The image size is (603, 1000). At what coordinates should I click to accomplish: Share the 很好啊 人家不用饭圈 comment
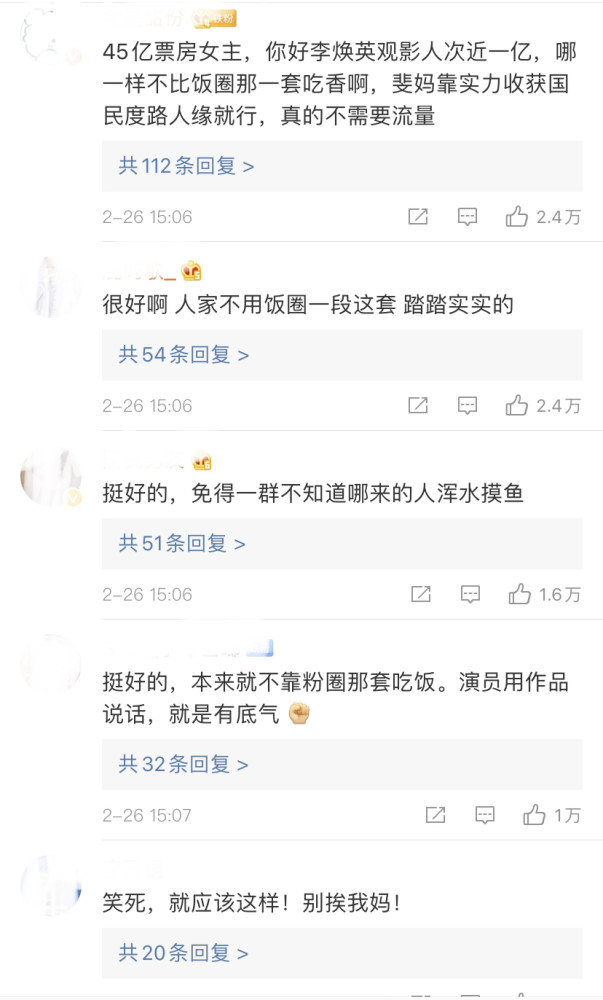(418, 406)
